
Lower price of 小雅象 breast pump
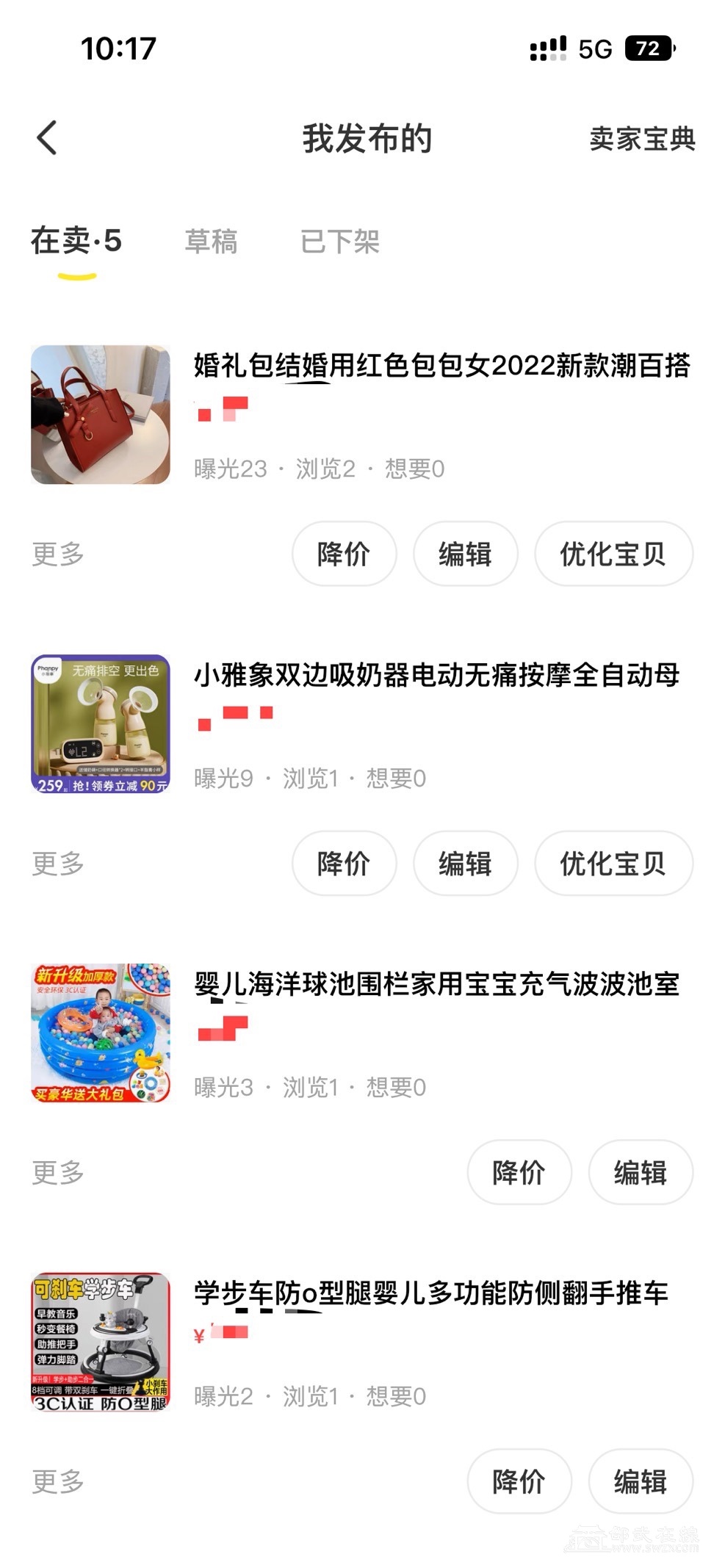tap(344, 863)
